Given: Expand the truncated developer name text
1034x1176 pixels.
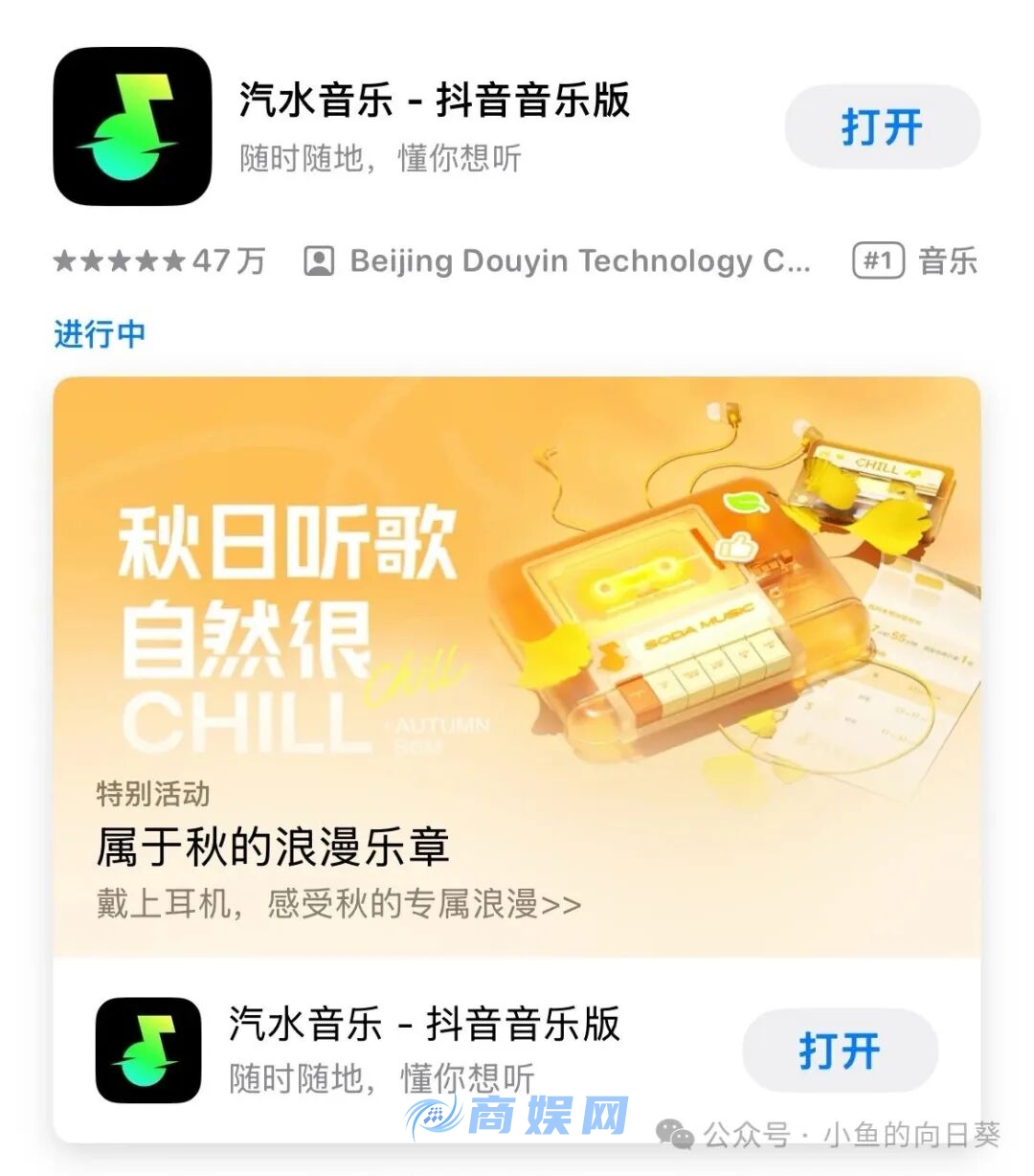Looking at the screenshot, I should point(798,260).
